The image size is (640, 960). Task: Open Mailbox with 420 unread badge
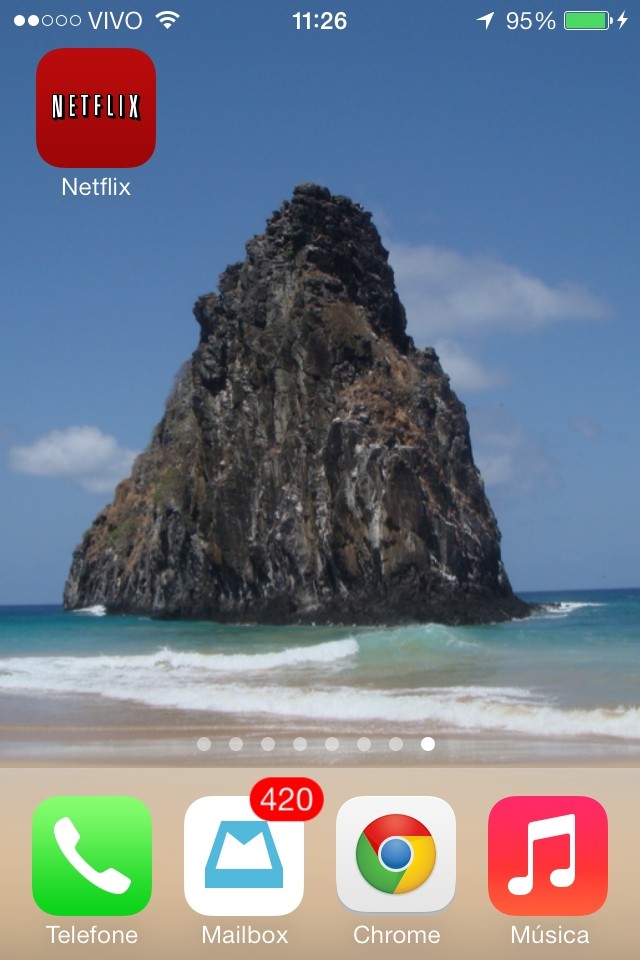pos(244,856)
